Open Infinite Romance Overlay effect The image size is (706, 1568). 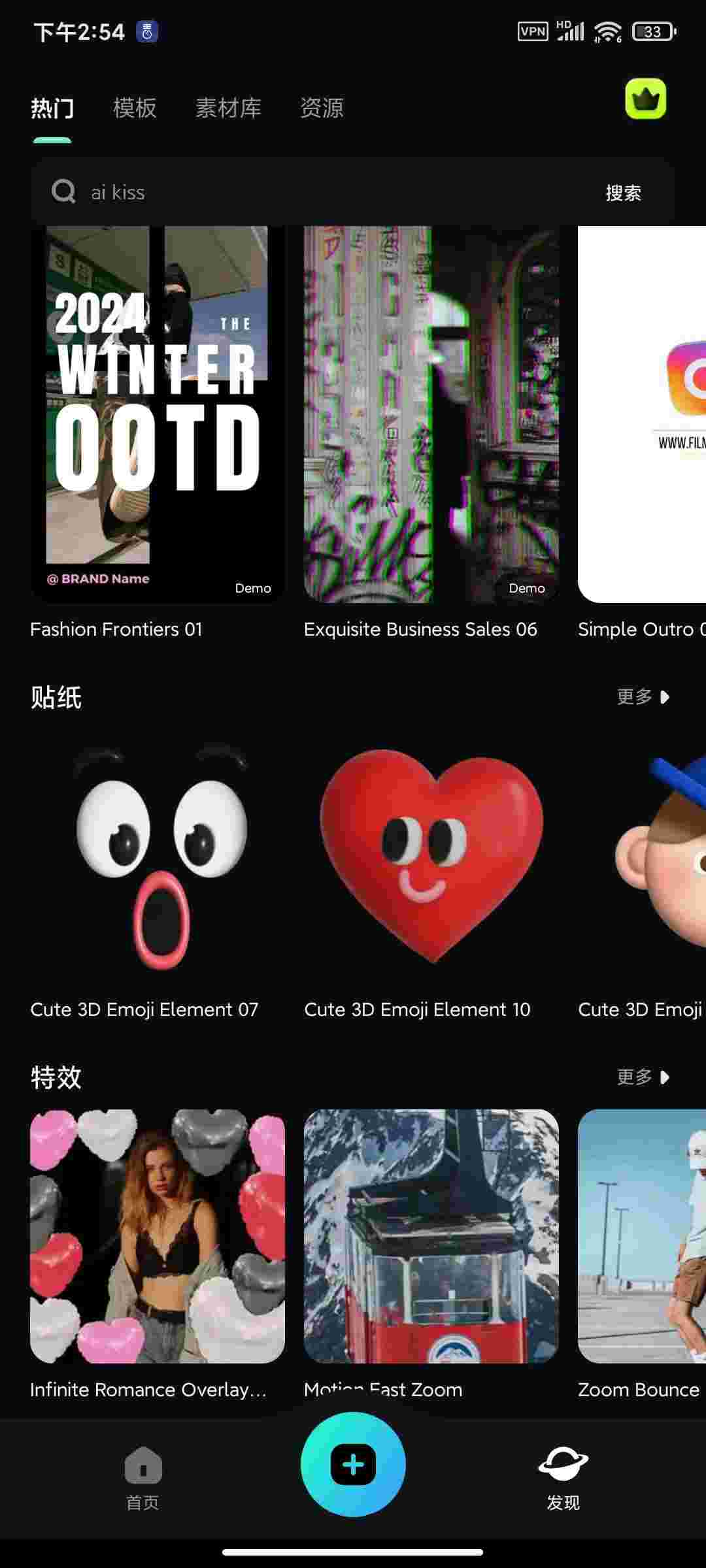158,1236
